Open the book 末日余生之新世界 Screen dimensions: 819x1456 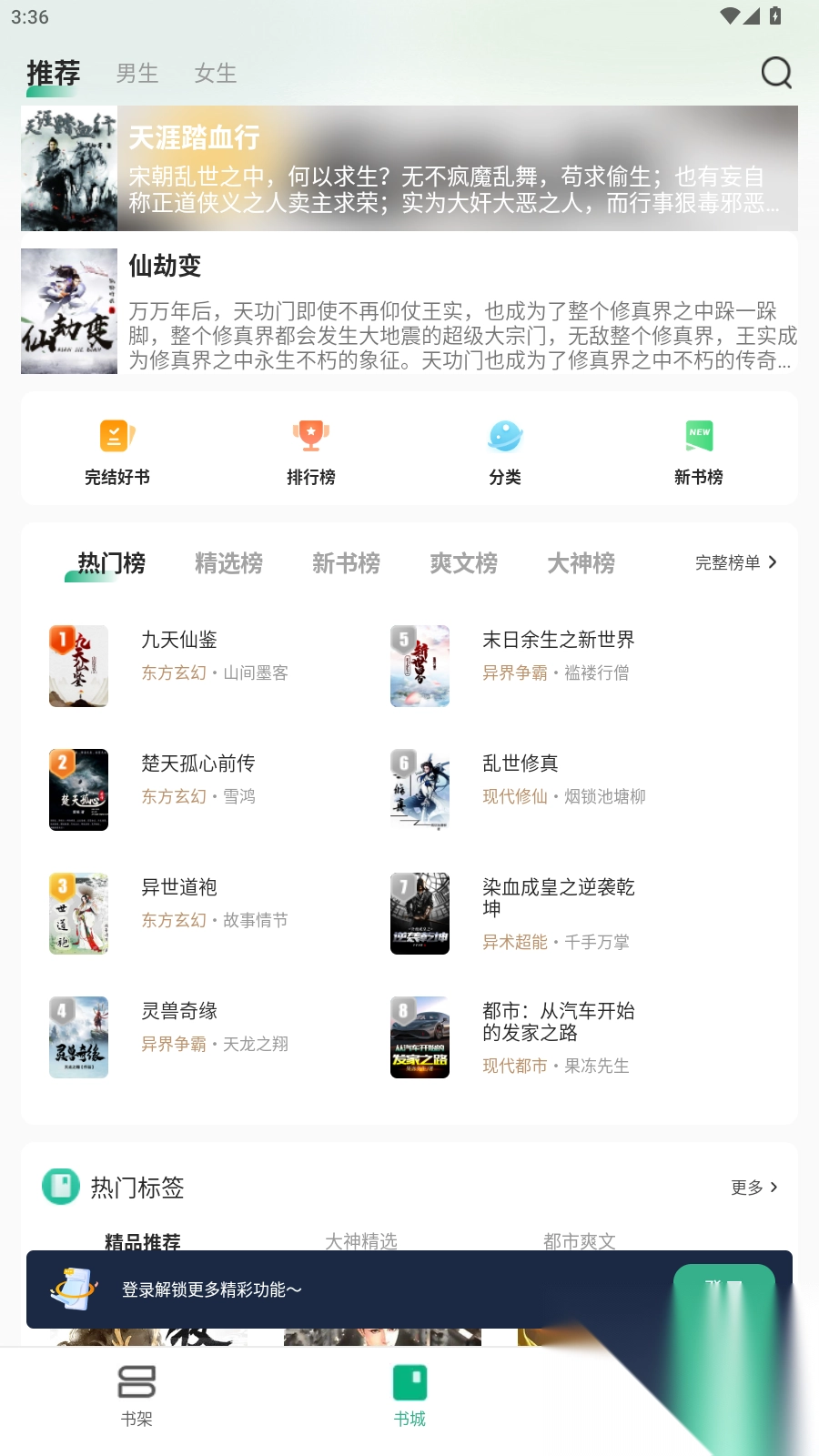point(558,641)
